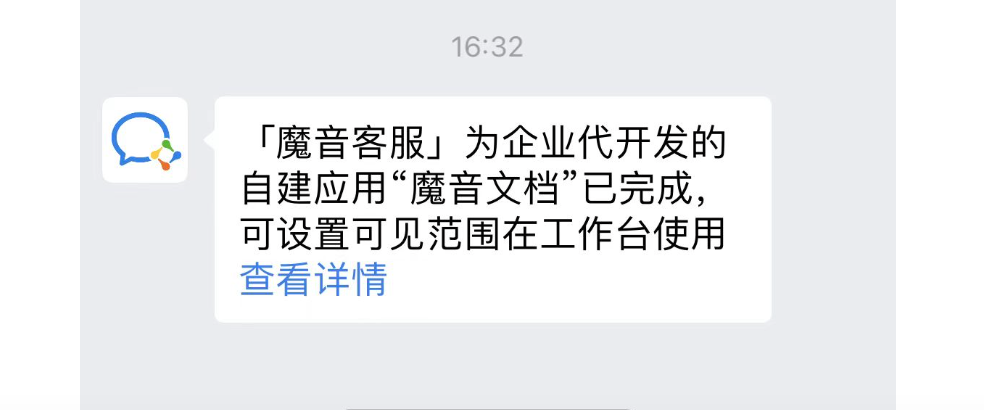Image resolution: width=984 pixels, height=410 pixels.
Task: Tap the sender's avatar icon
Action: click(x=145, y=140)
